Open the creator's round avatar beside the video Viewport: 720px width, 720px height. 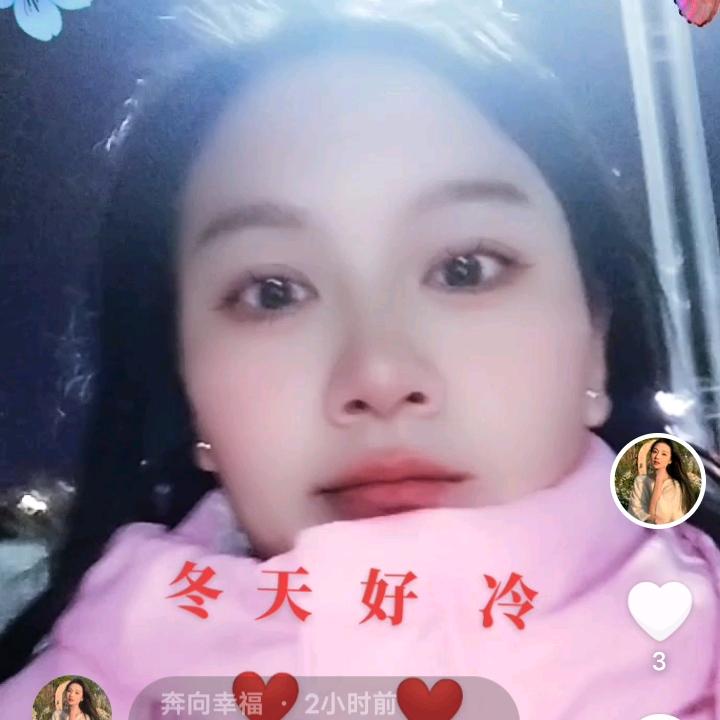click(658, 481)
